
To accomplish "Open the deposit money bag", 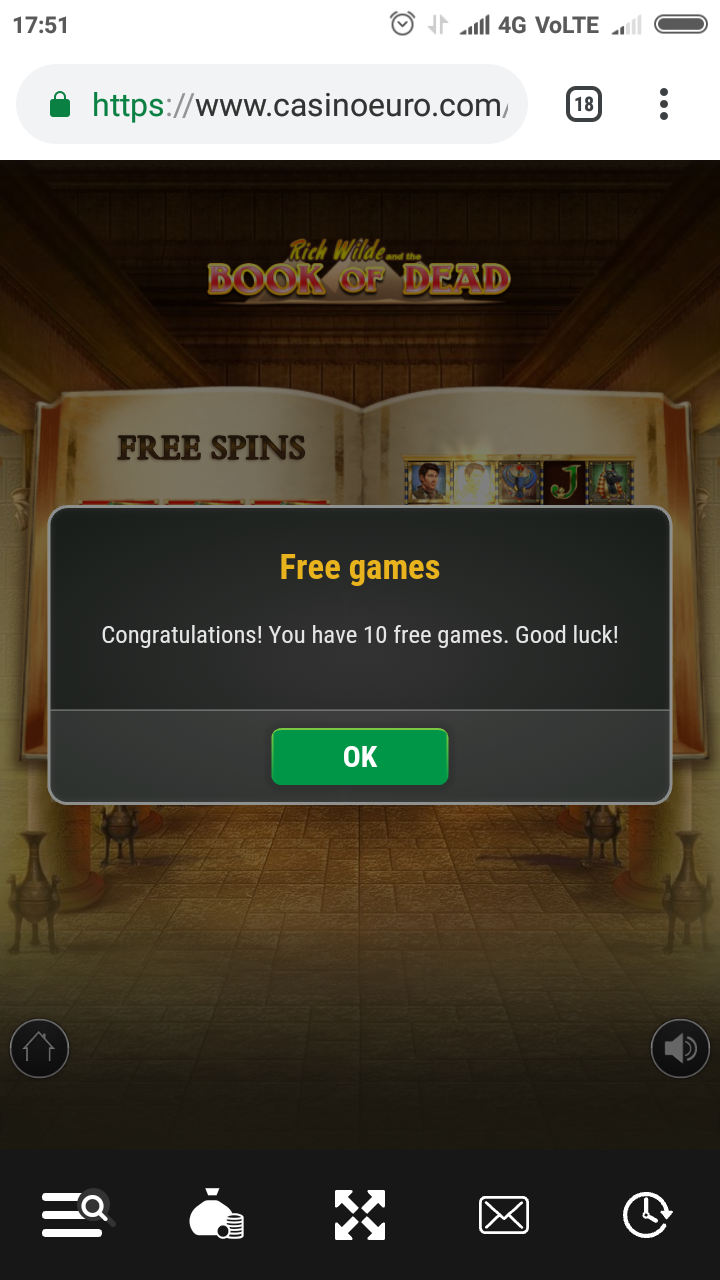I will point(217,1215).
